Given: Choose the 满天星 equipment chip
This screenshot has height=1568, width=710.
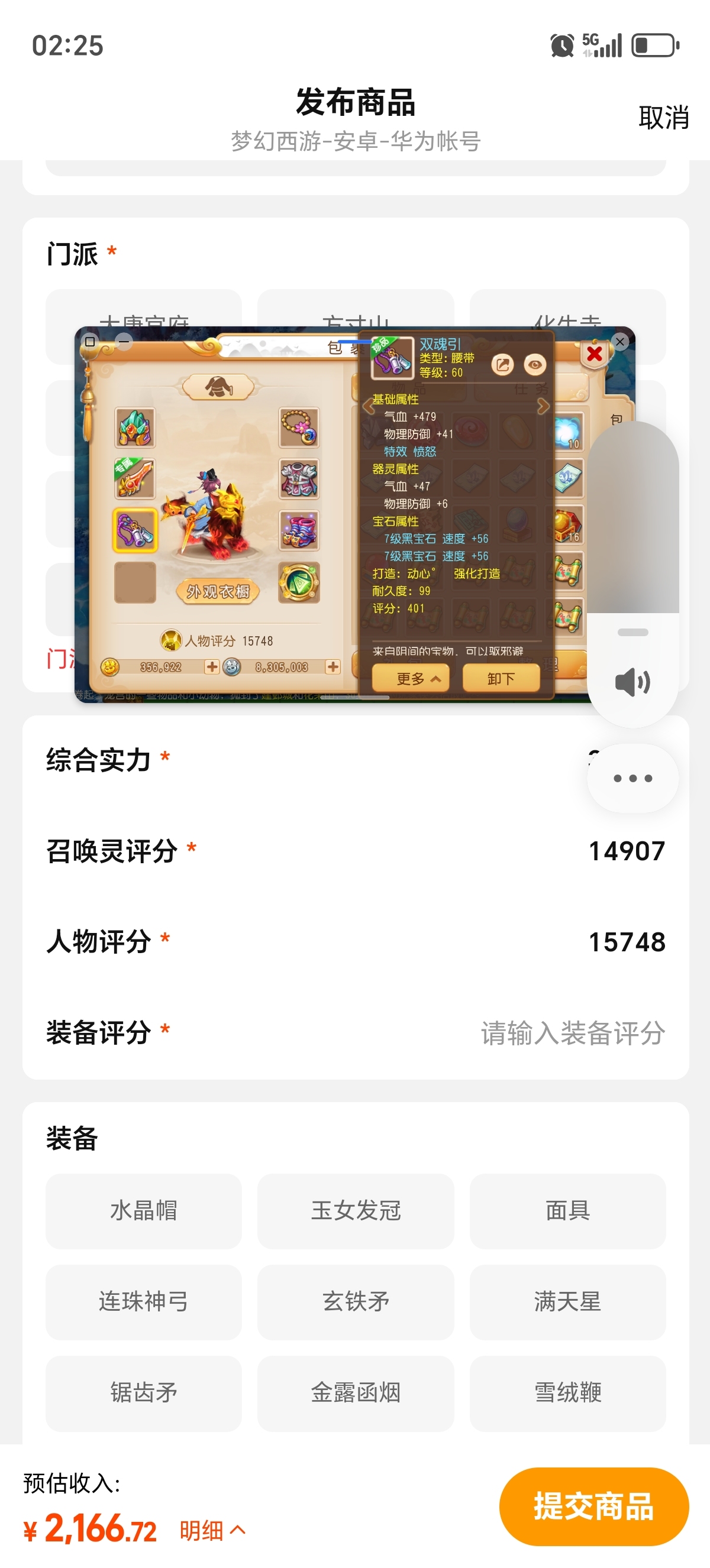Looking at the screenshot, I should click(567, 1301).
